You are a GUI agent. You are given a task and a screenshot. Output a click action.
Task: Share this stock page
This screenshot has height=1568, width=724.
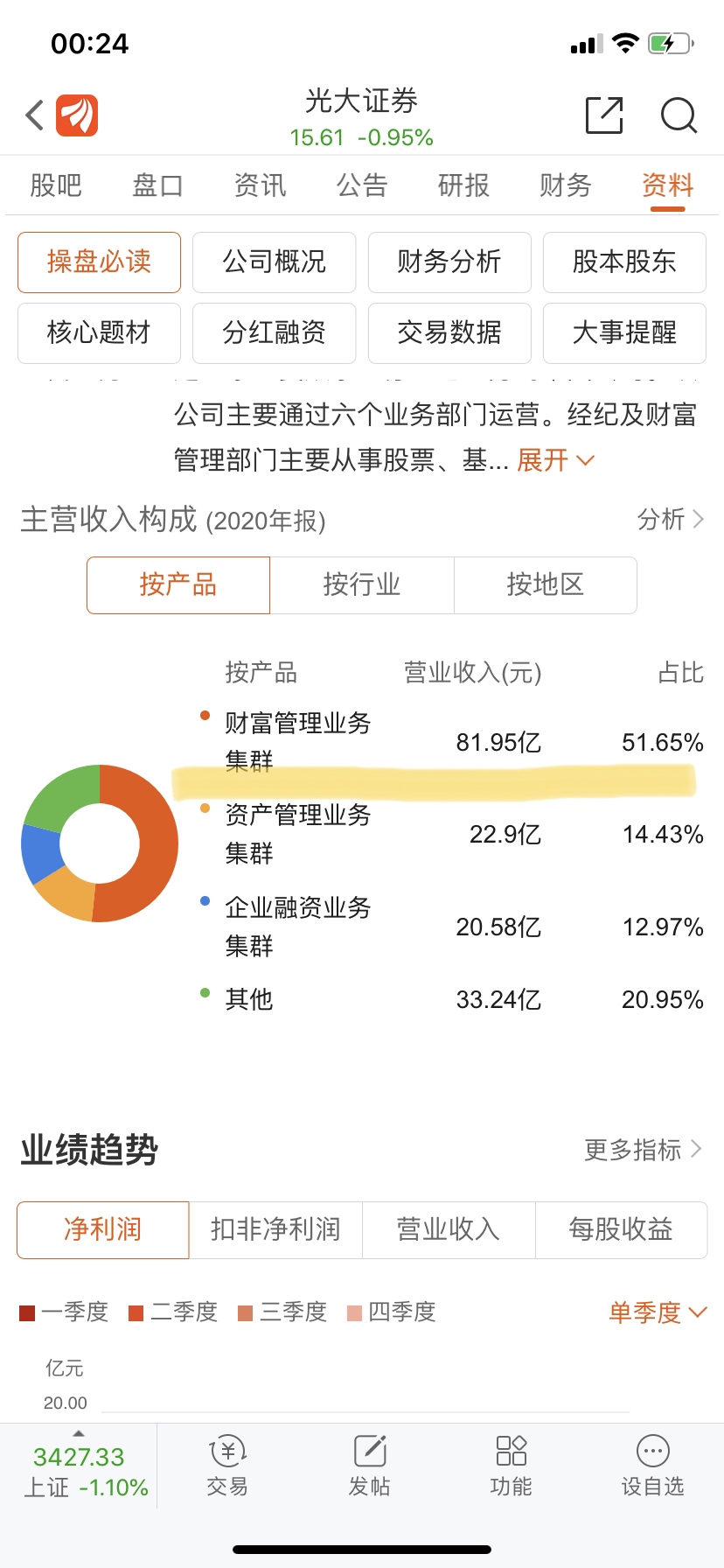click(604, 115)
